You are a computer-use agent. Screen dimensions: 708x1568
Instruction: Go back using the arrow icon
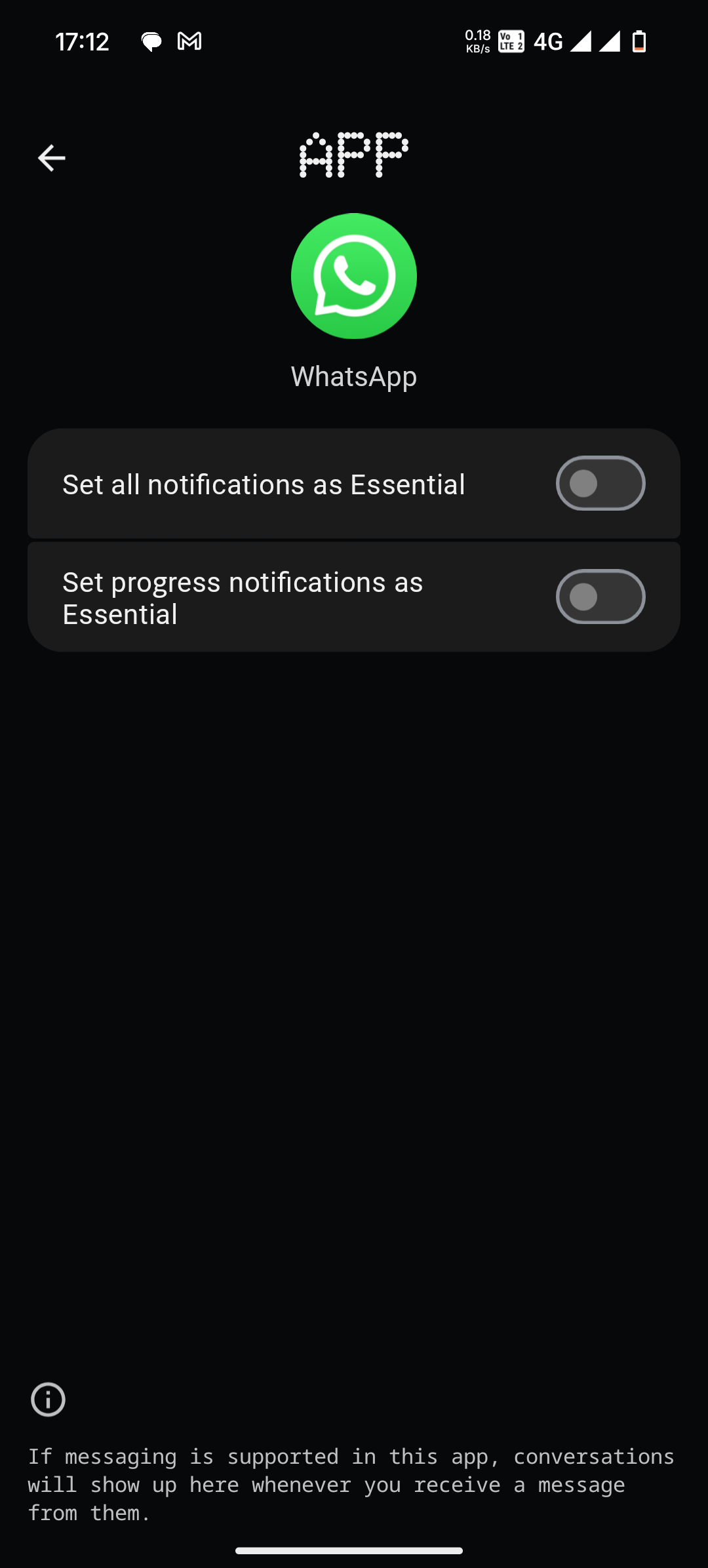51,158
